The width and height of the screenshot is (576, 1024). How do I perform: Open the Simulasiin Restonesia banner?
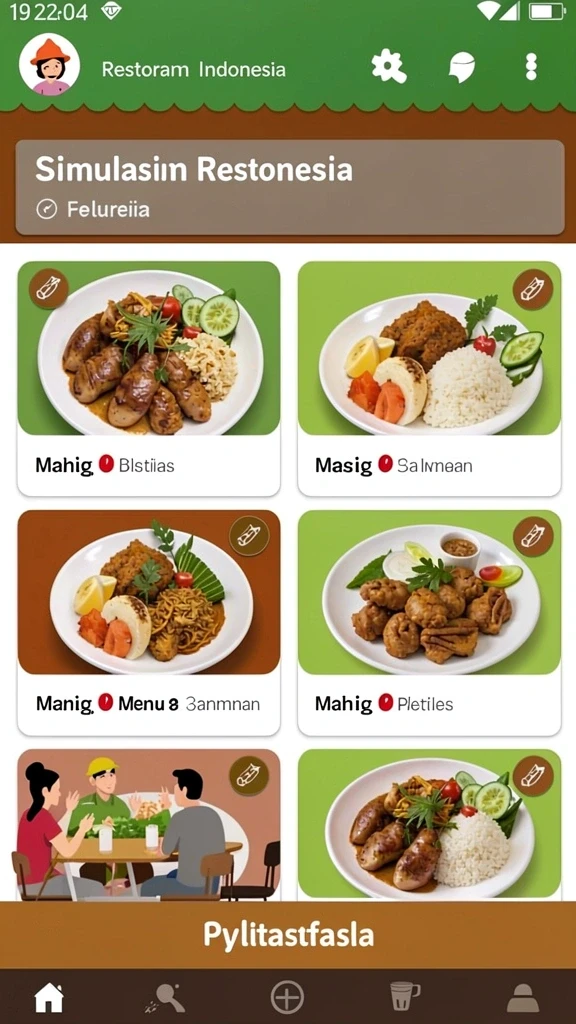click(289, 187)
